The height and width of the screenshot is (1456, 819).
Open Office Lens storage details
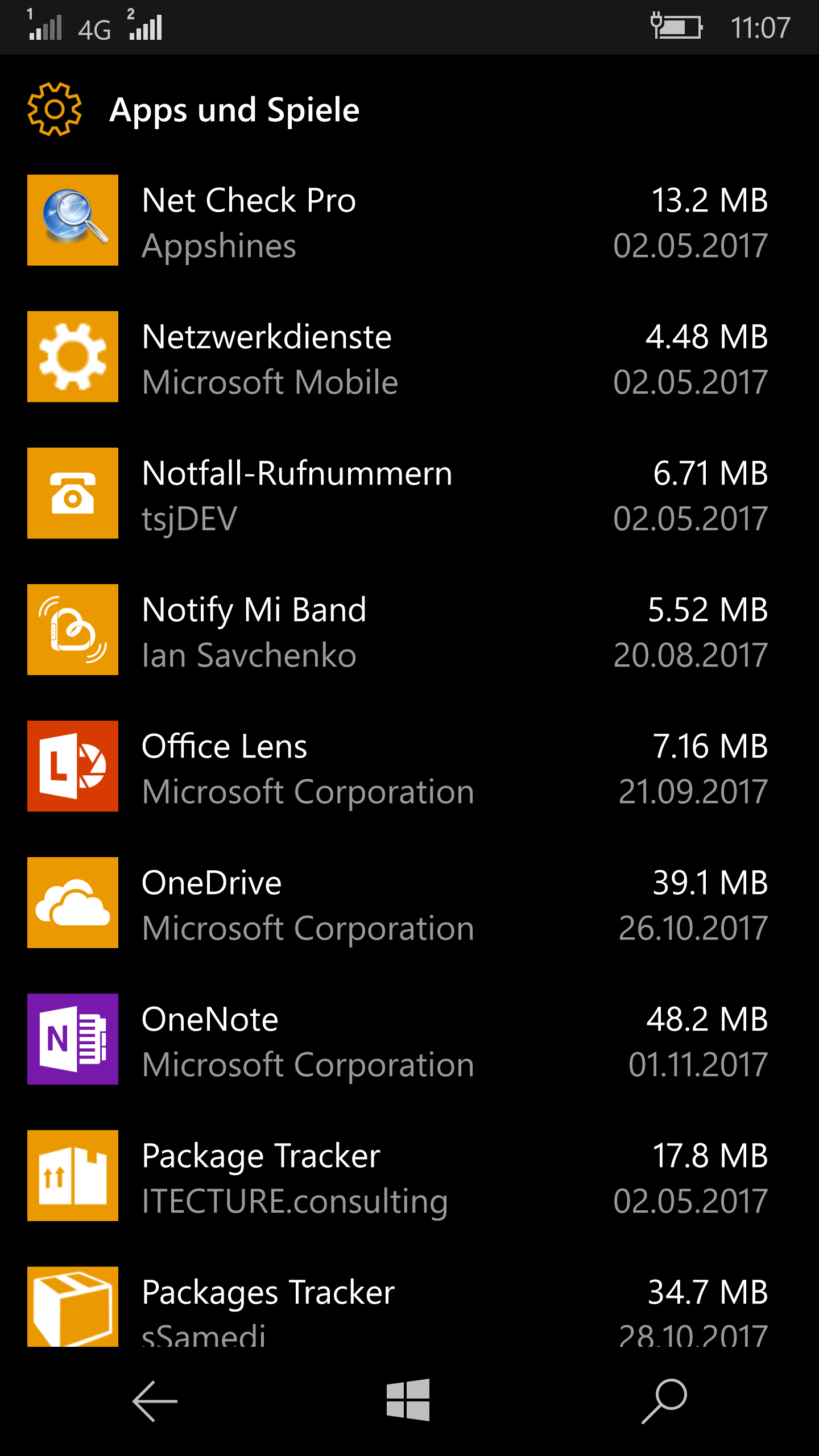pos(409,766)
